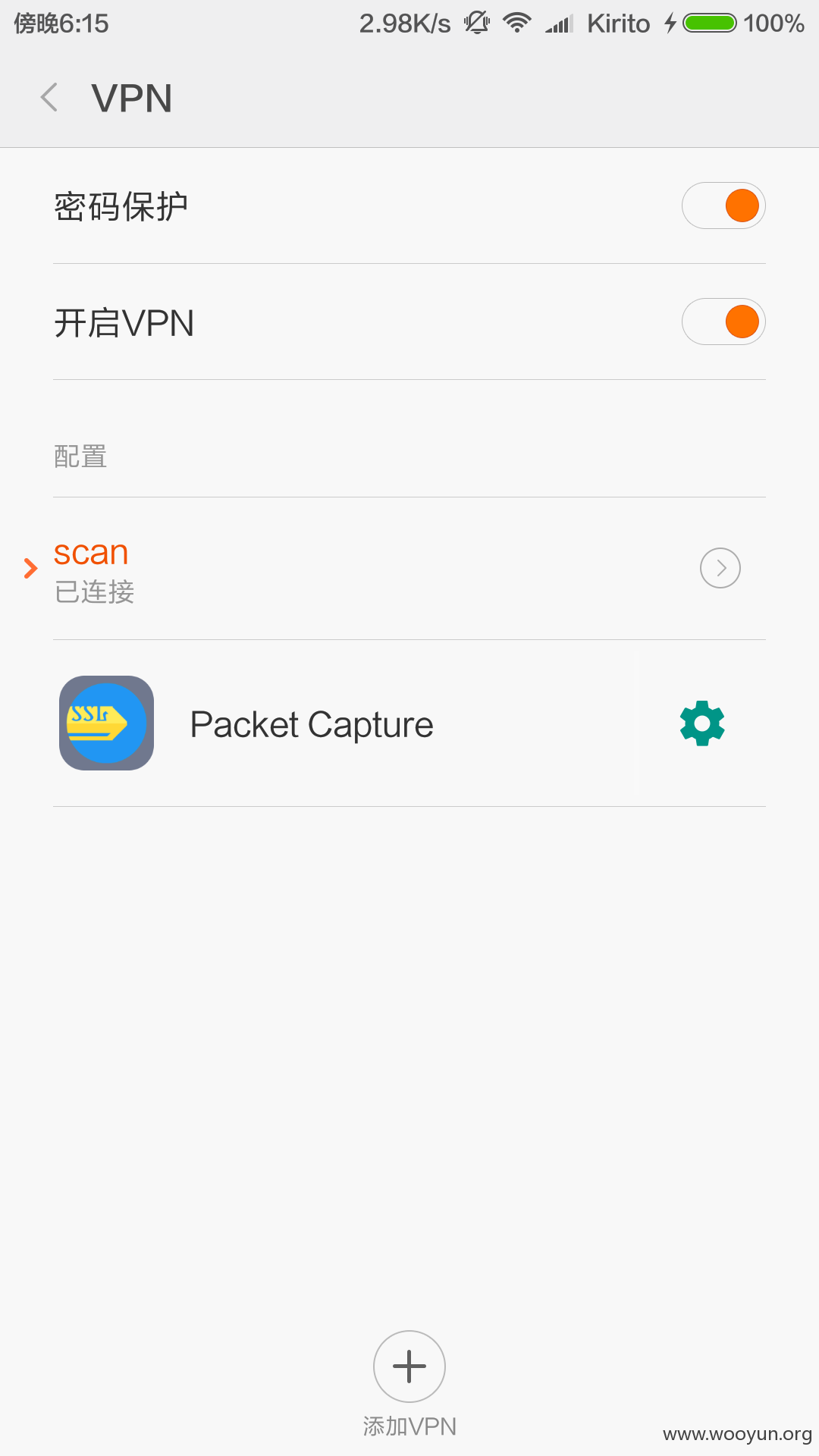Open Packet Capture gear settings

point(702,723)
